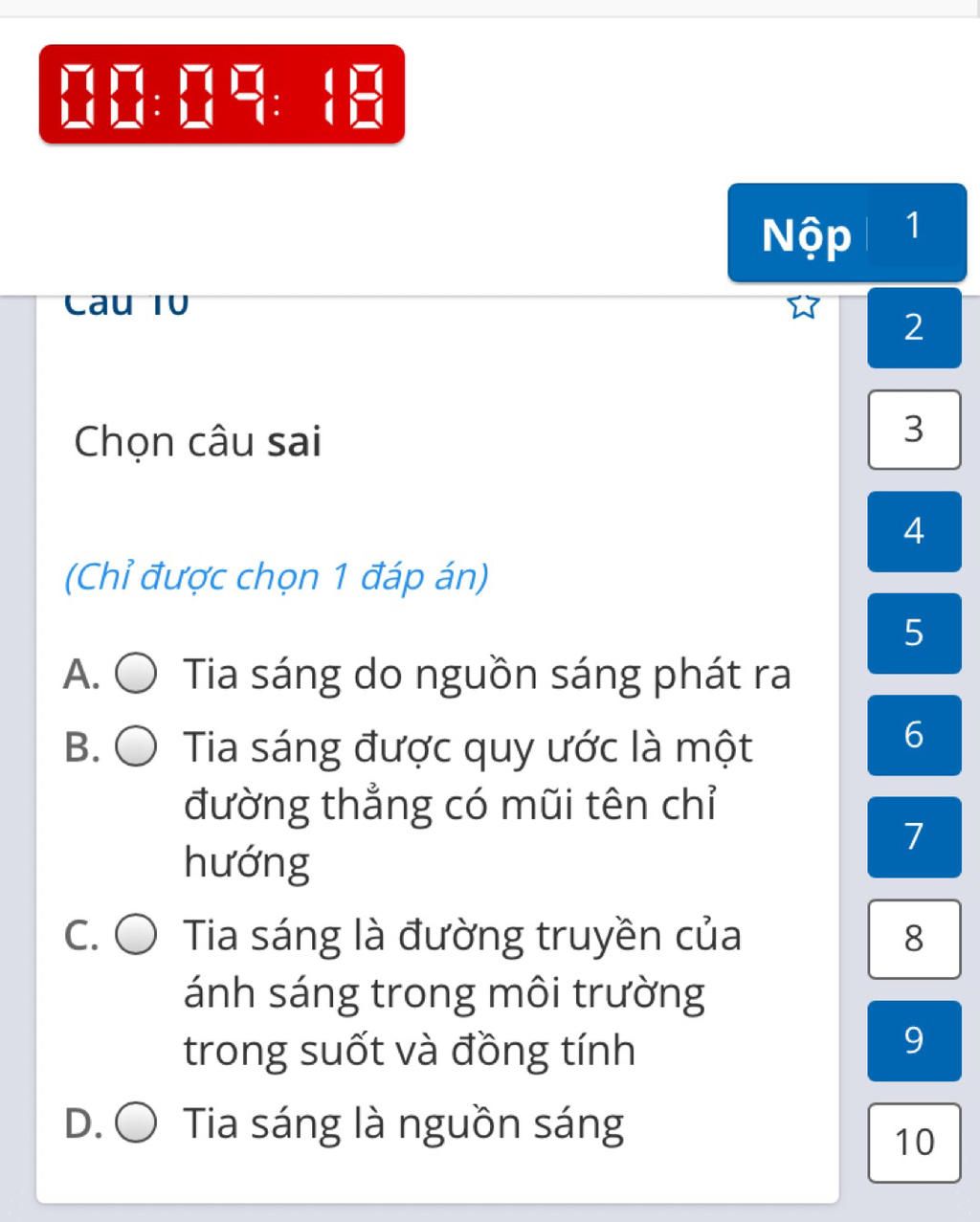This screenshot has width=980, height=1222.
Task: Choose answer B about đường thẳng có mũi tên
Action: coord(137,746)
